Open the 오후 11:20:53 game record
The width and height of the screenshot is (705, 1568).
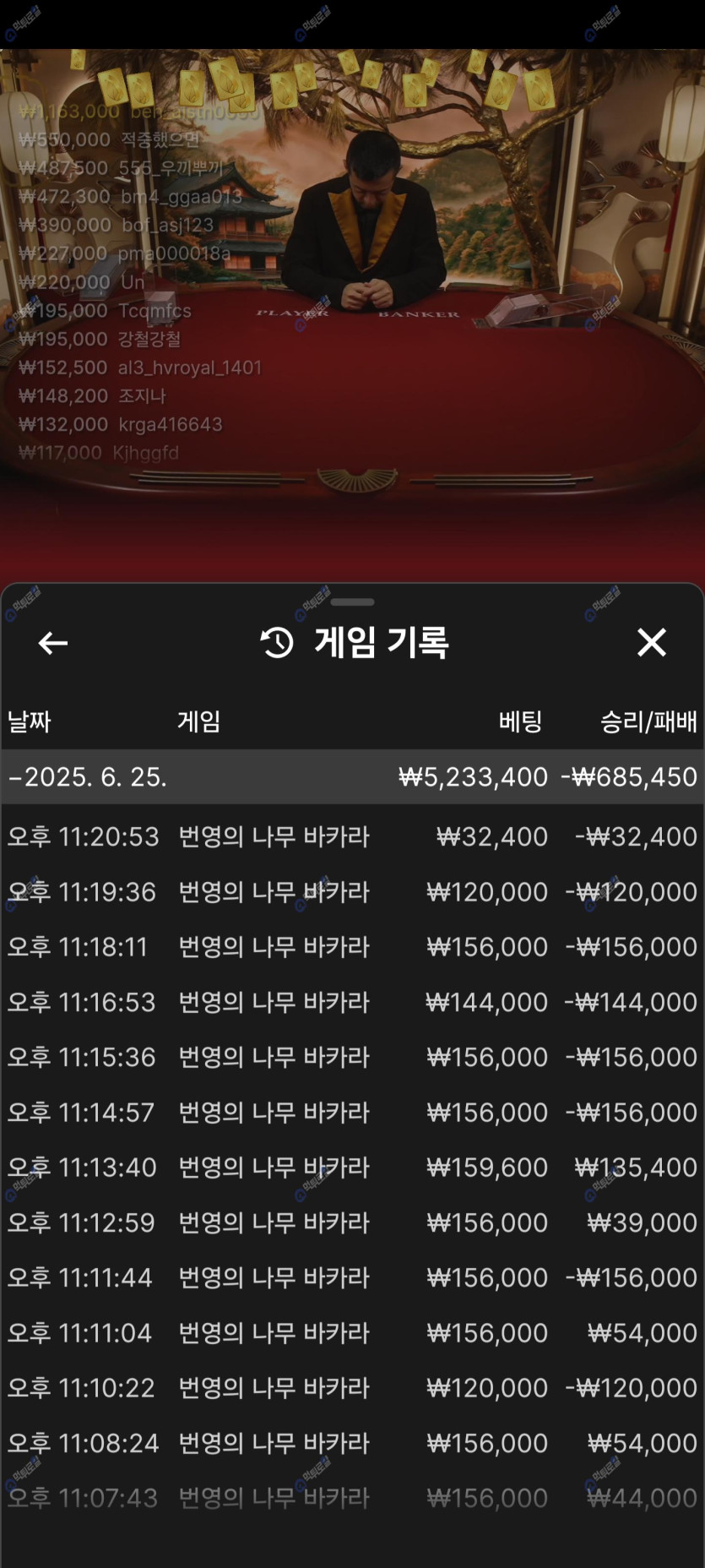click(352, 836)
